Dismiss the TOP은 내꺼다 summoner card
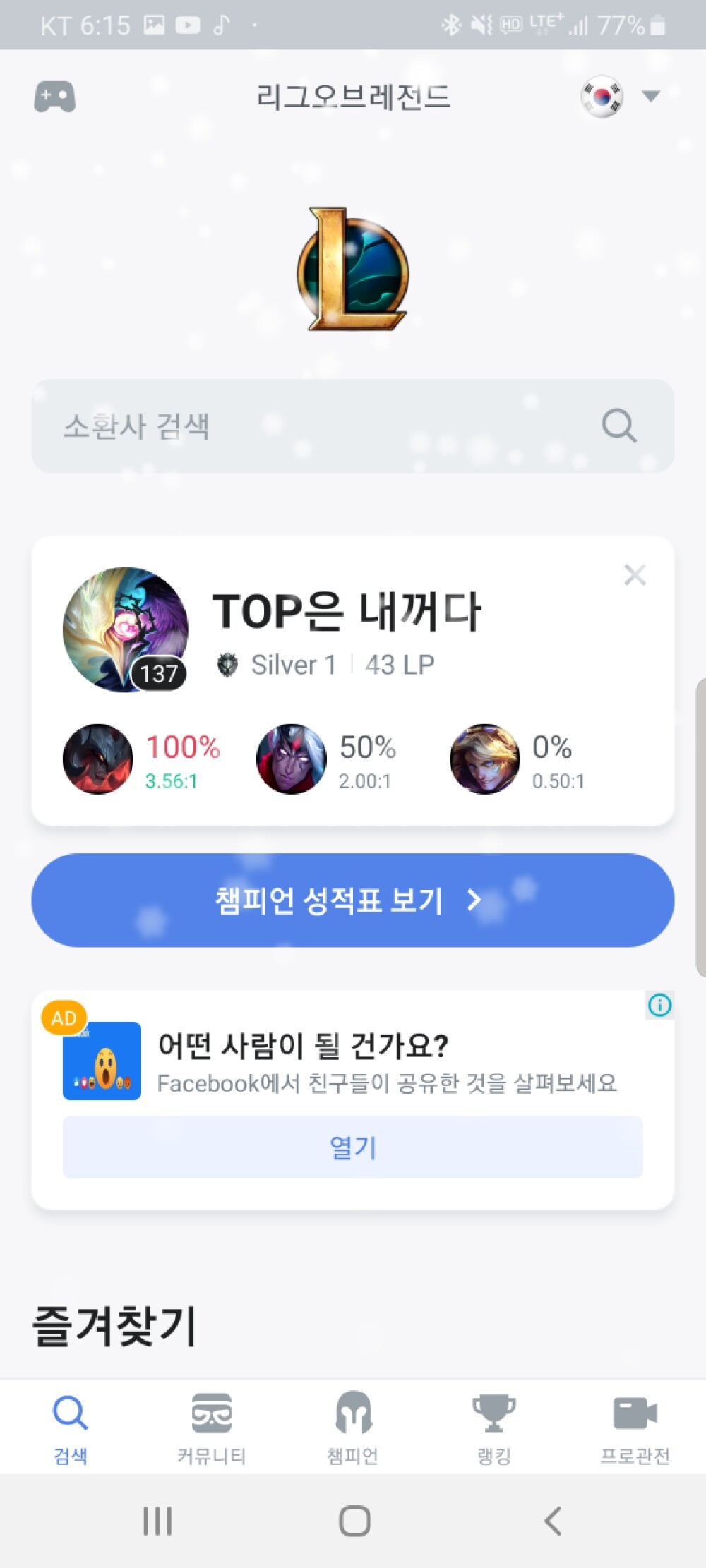Screen dimensions: 706x1568 635,575
